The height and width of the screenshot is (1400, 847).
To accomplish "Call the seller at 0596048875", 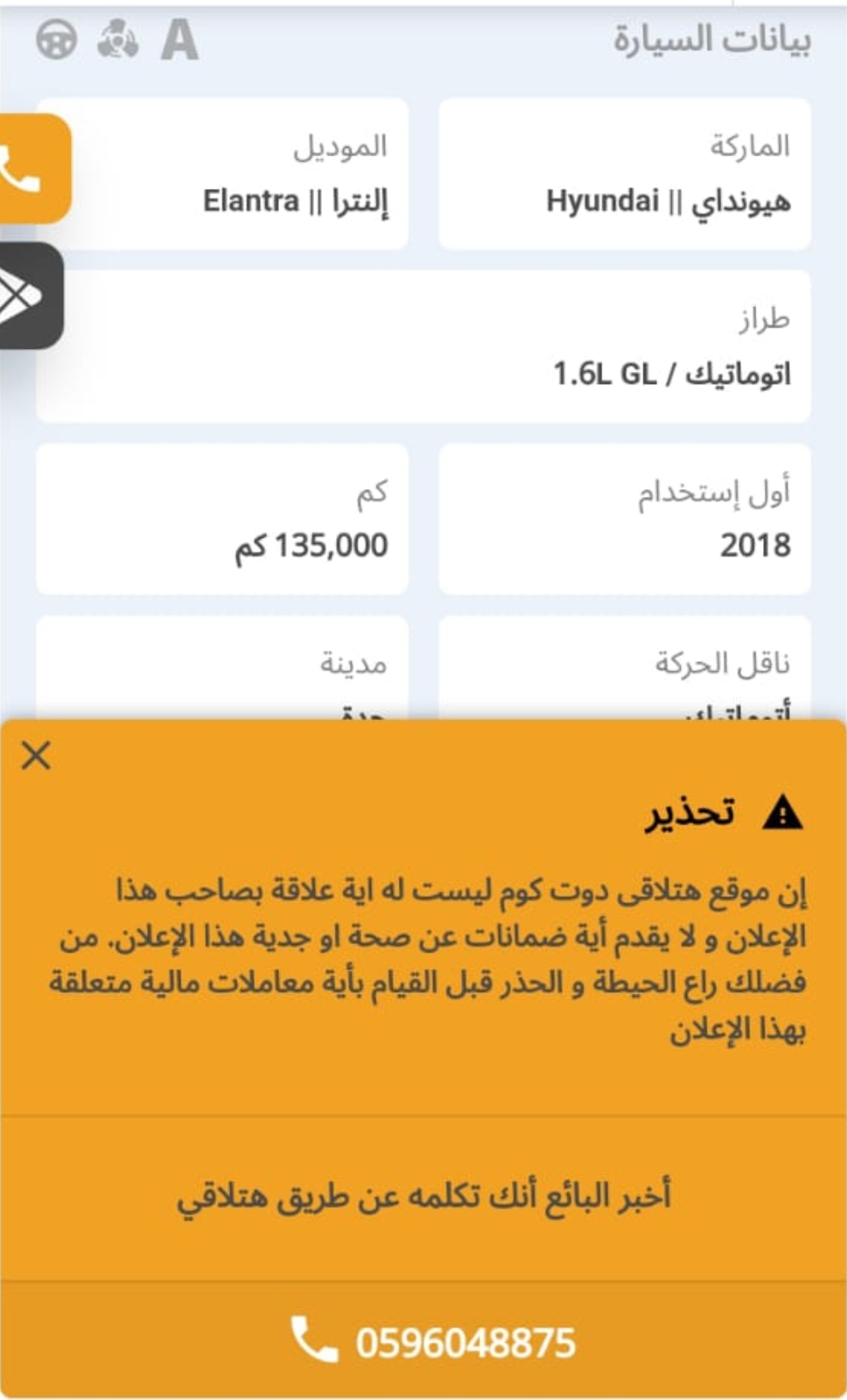I will [x=423, y=1340].
